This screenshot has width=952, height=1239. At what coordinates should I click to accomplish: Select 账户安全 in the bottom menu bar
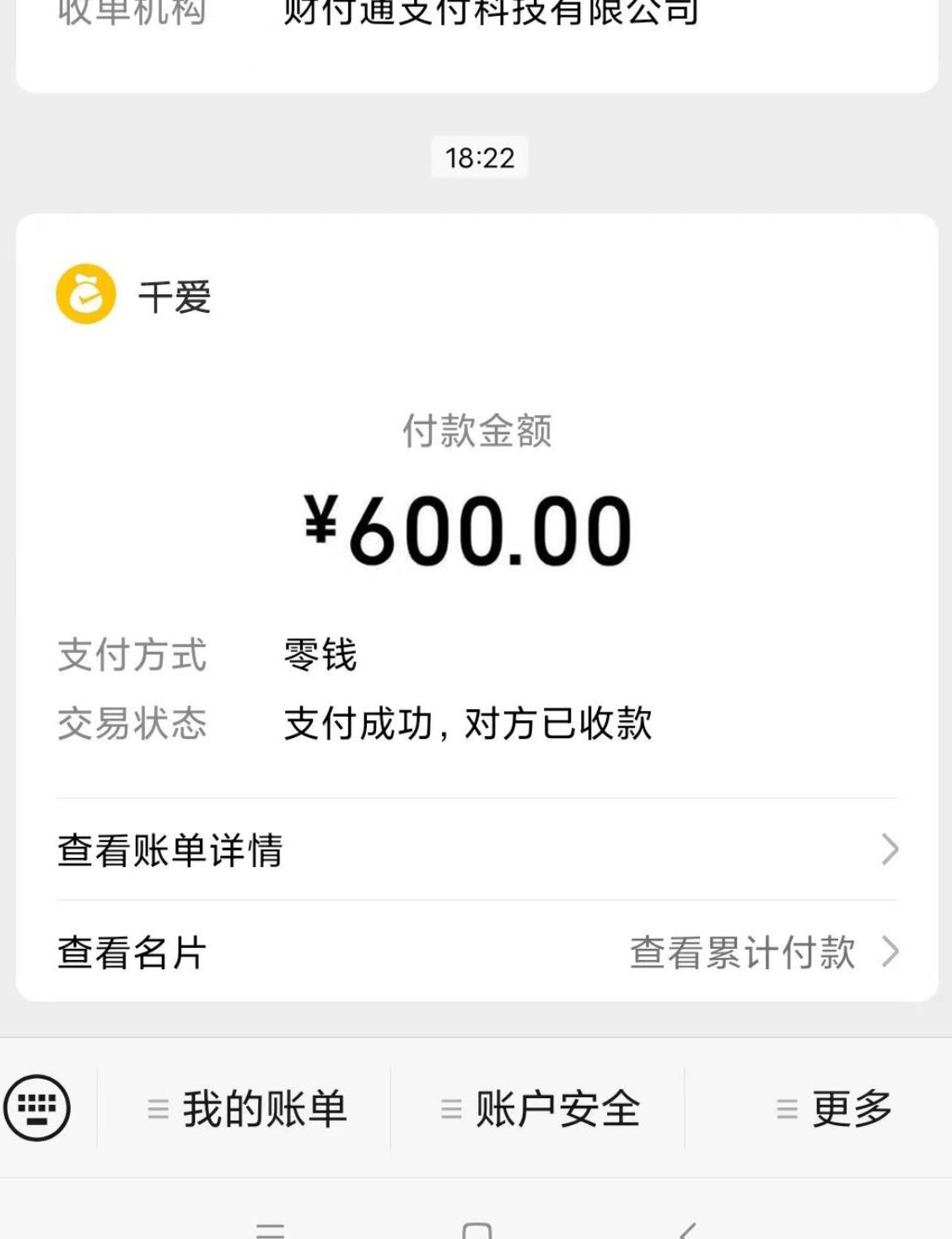(x=558, y=1109)
